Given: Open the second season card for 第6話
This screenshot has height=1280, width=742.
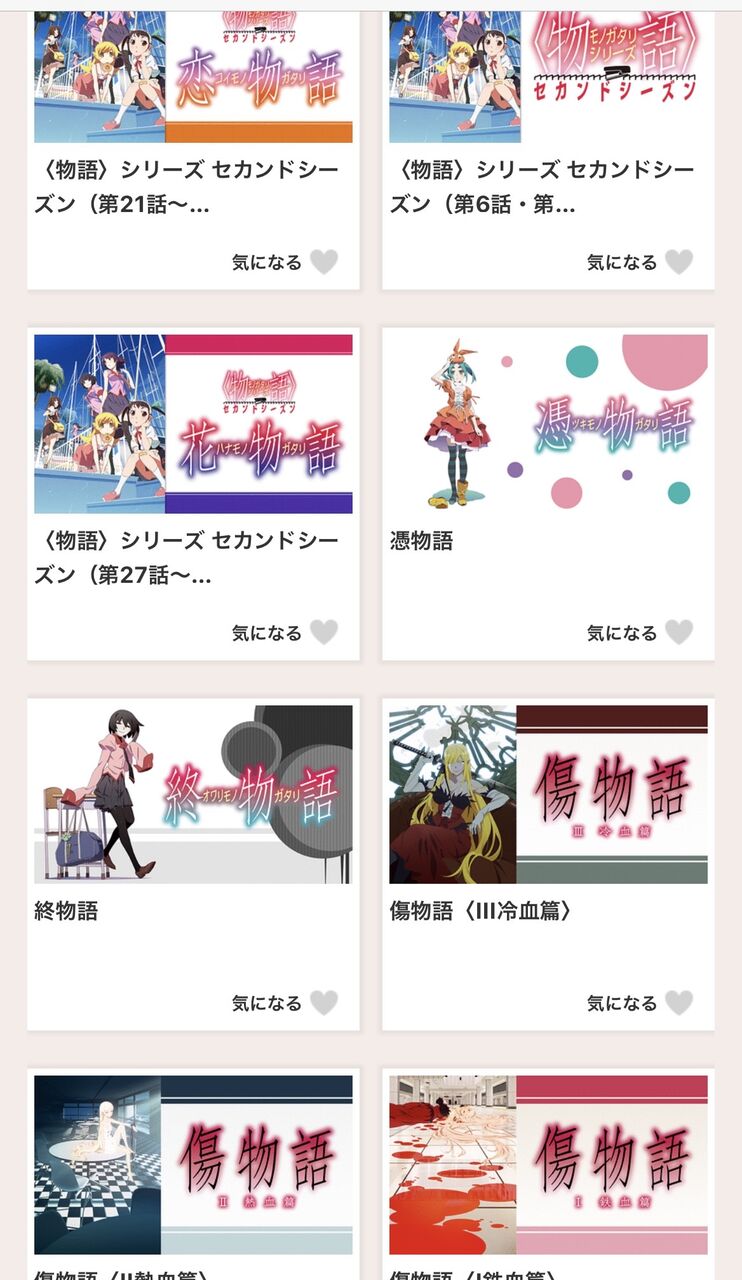Looking at the screenshot, I should click(x=548, y=150).
